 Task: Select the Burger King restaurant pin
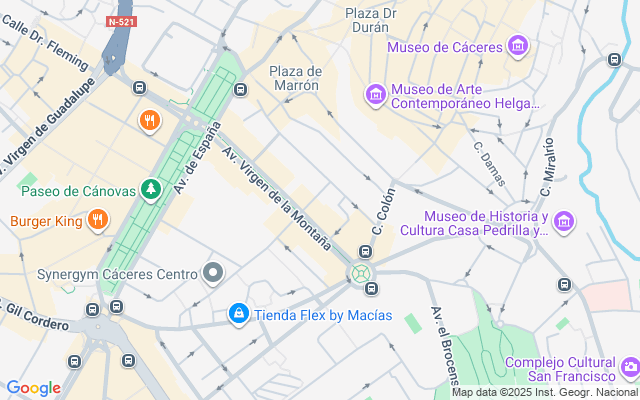[x=98, y=220]
